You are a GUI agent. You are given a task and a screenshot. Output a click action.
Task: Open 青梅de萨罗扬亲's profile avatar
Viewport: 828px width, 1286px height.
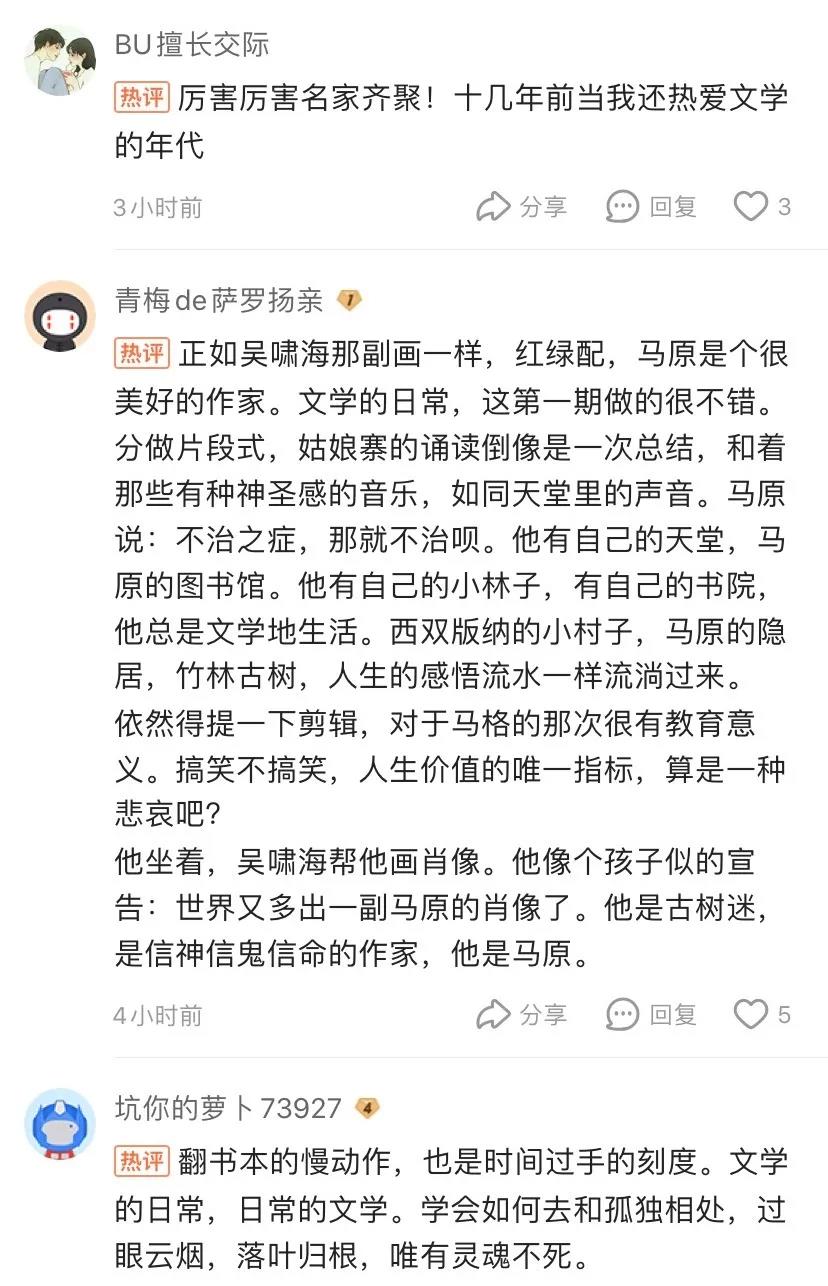point(60,316)
